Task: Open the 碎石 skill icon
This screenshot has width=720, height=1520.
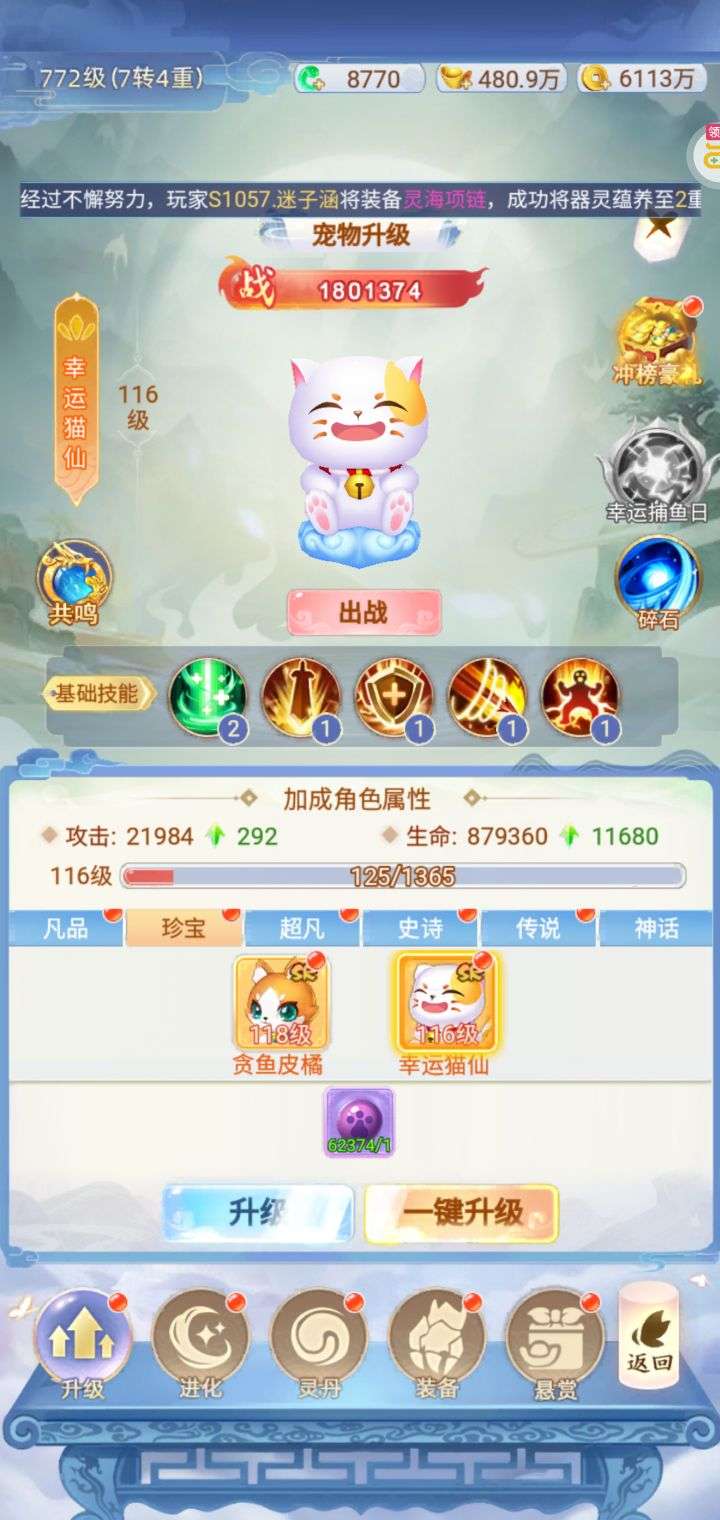Action: [x=657, y=580]
